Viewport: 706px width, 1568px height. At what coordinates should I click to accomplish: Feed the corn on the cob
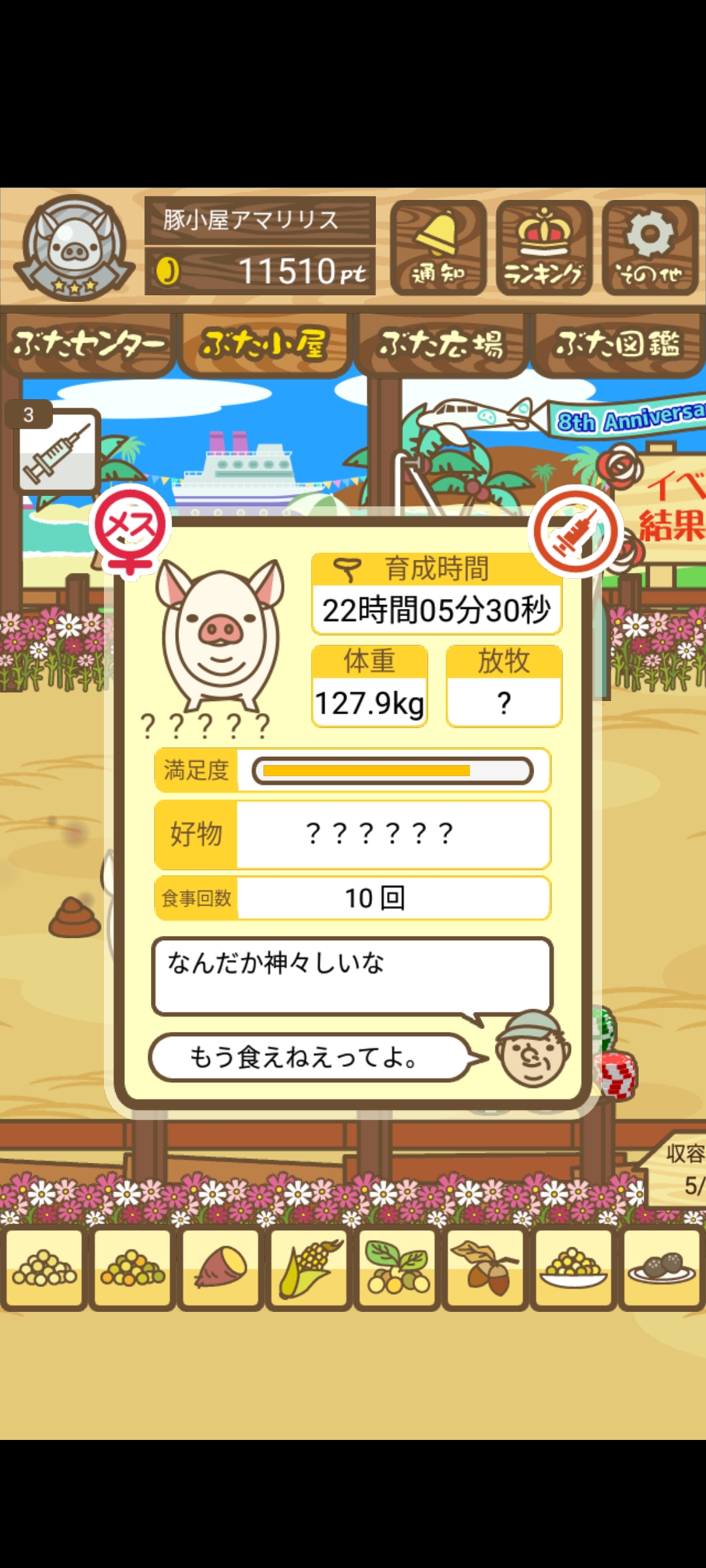click(x=309, y=1269)
